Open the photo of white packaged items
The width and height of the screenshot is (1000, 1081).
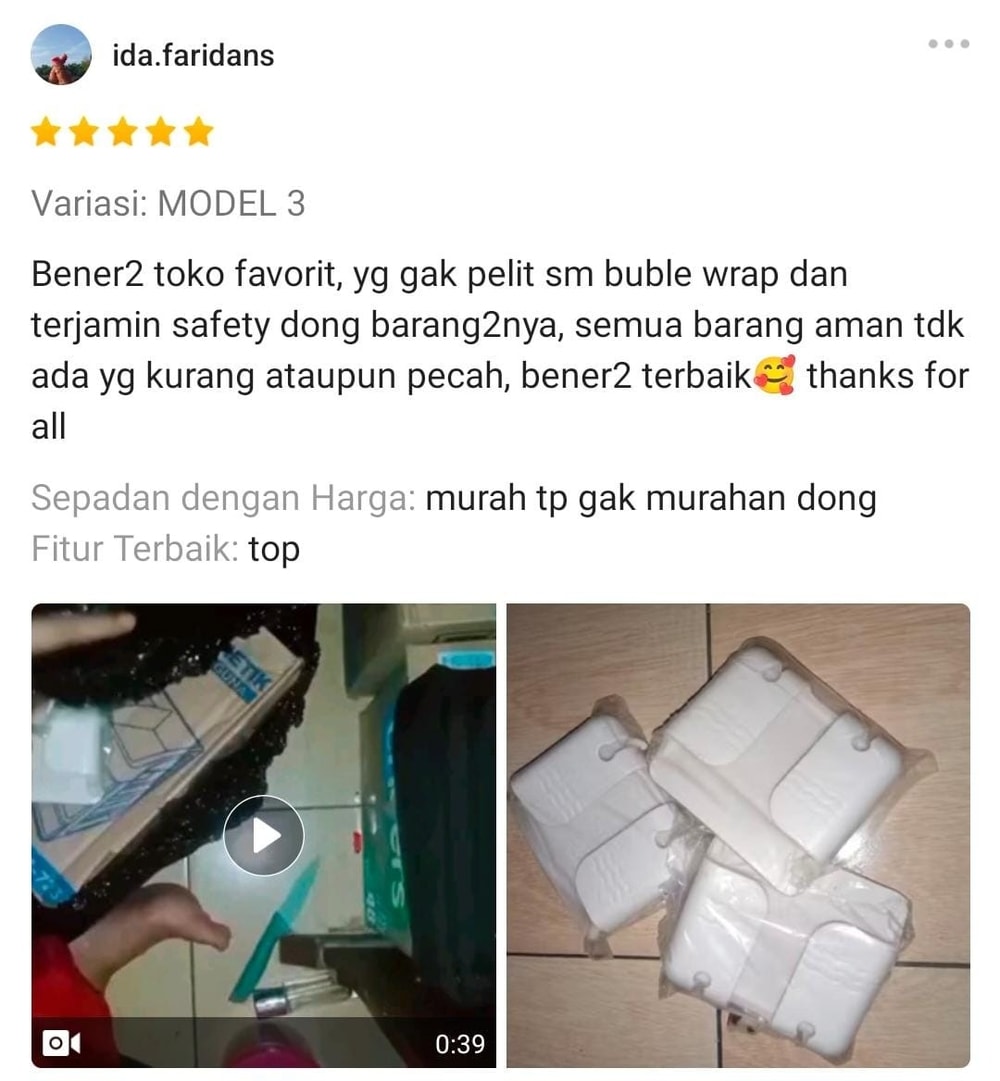coord(738,836)
